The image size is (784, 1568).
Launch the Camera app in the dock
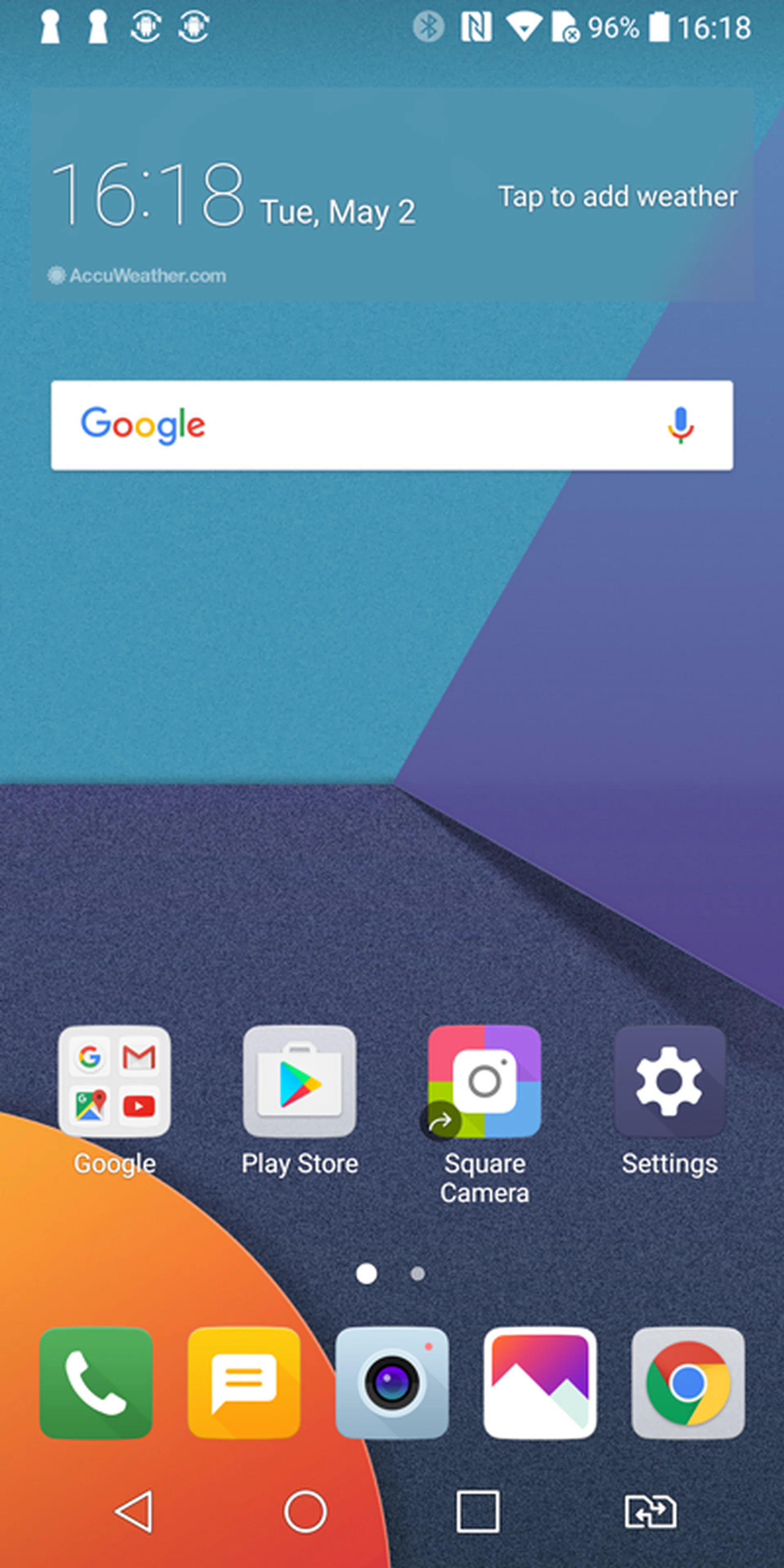392,1382
